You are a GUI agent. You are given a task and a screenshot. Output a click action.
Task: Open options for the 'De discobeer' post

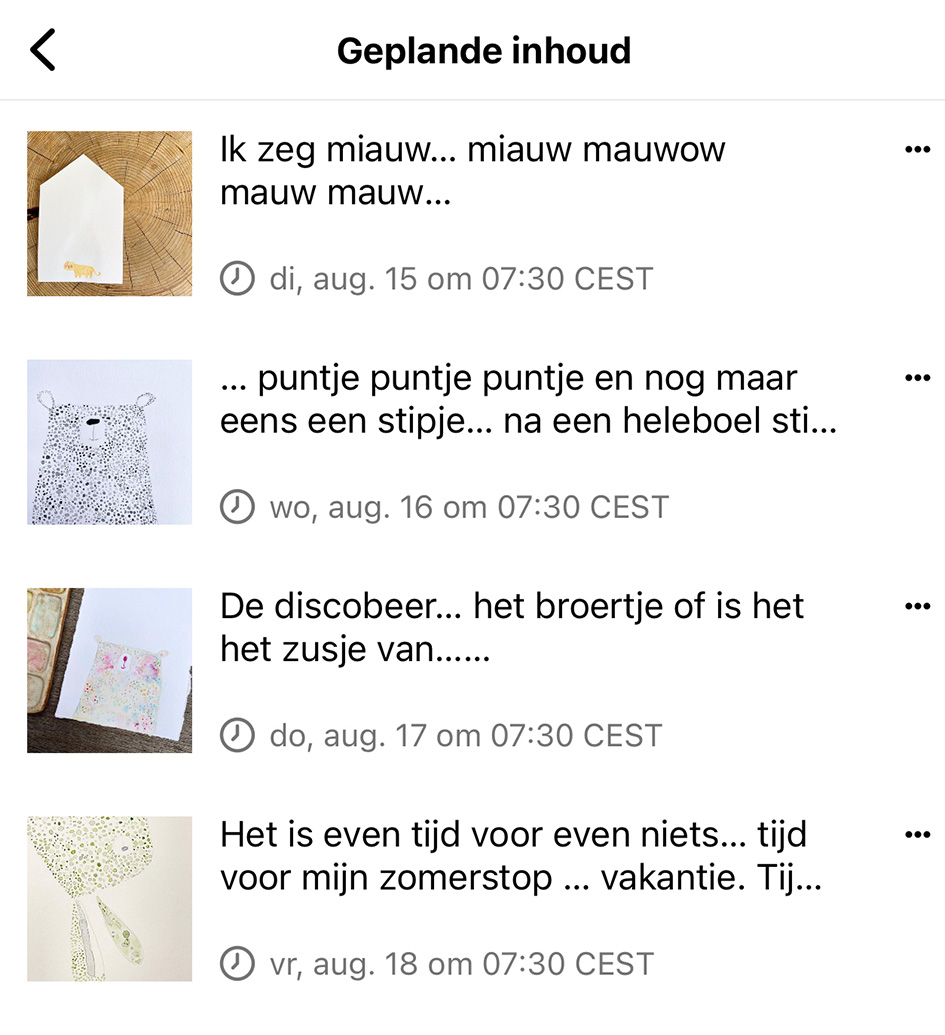[916, 606]
